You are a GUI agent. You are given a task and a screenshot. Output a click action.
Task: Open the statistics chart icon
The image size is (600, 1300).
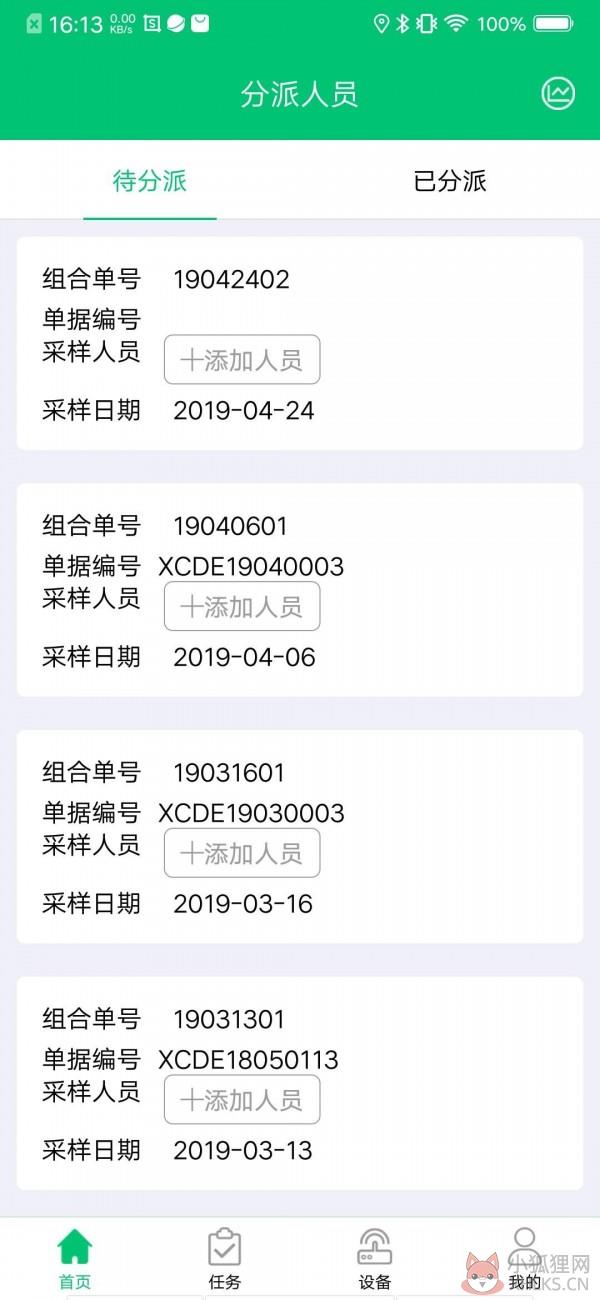pyautogui.click(x=559, y=94)
